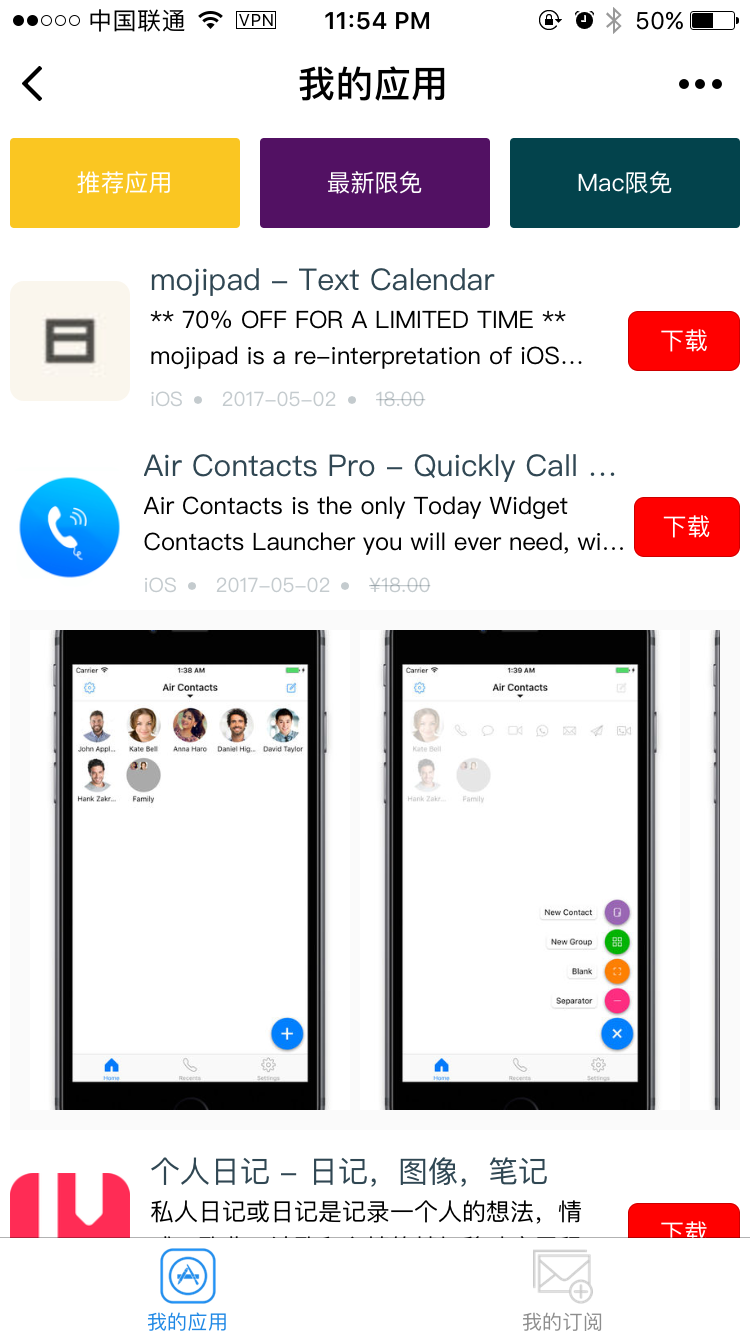The width and height of the screenshot is (750, 1334).
Task: Go back using the top-left arrow
Action: tap(33, 84)
